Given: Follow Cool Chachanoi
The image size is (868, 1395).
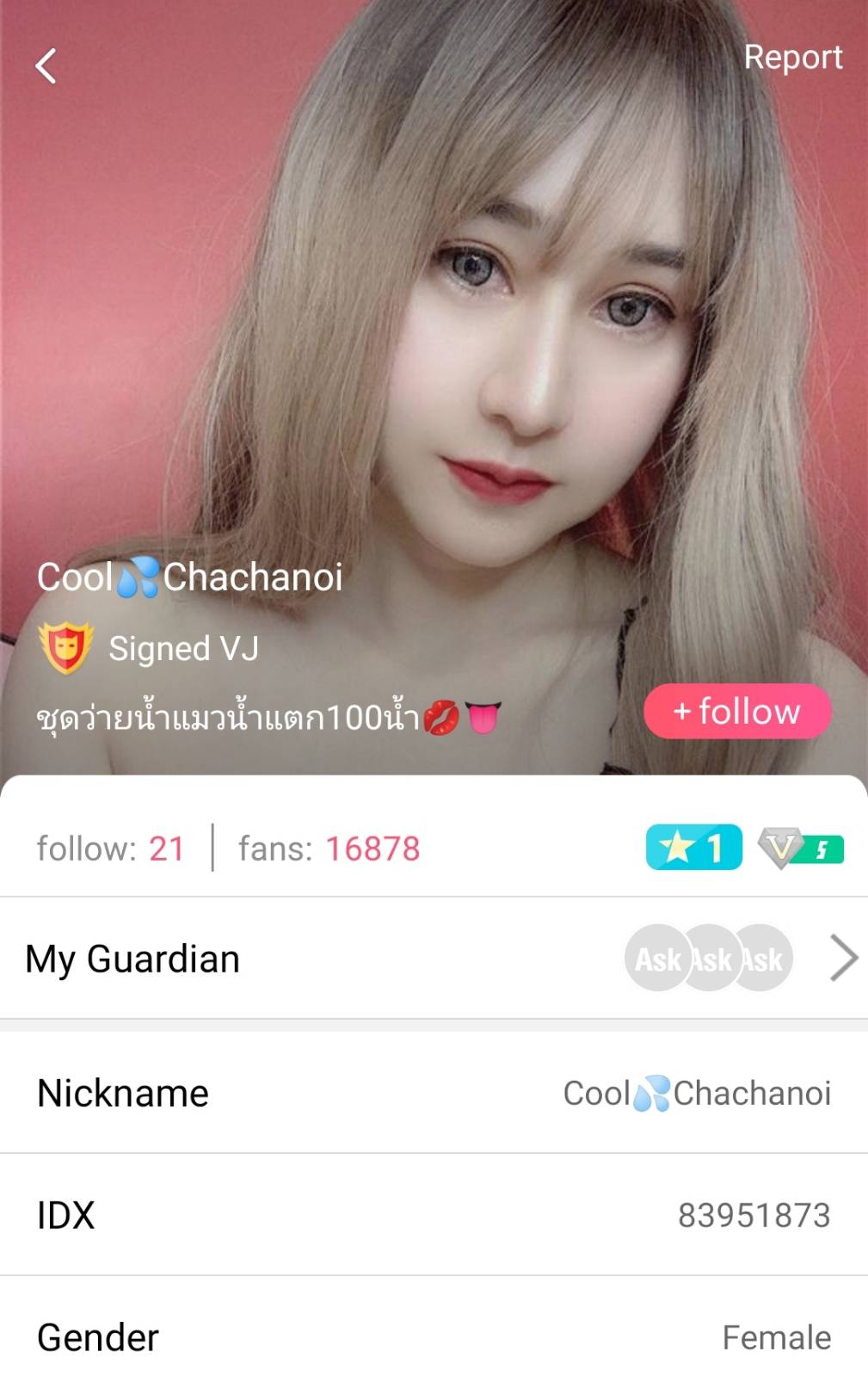Looking at the screenshot, I should coord(736,712).
